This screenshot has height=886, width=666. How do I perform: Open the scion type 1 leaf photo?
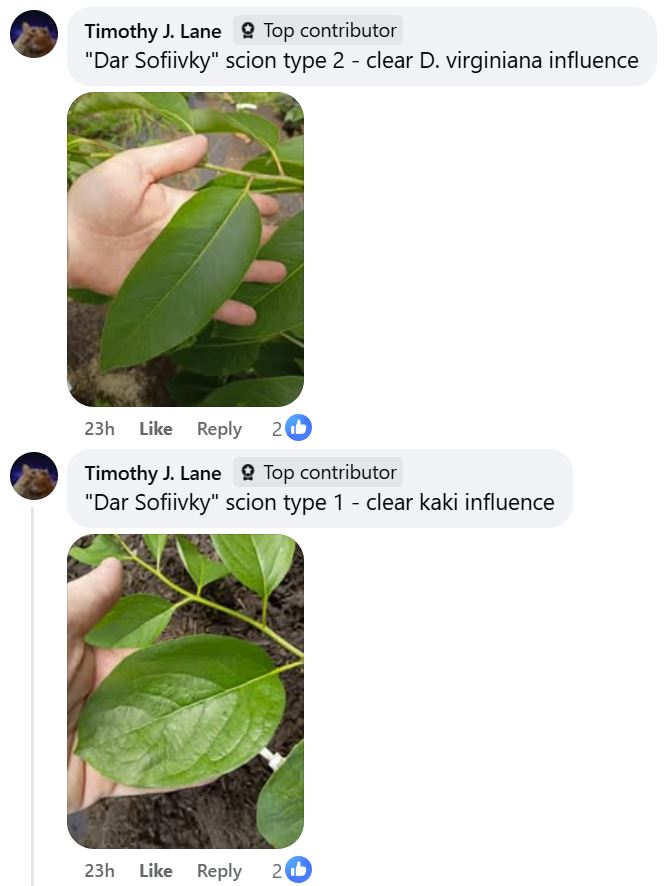pos(185,691)
